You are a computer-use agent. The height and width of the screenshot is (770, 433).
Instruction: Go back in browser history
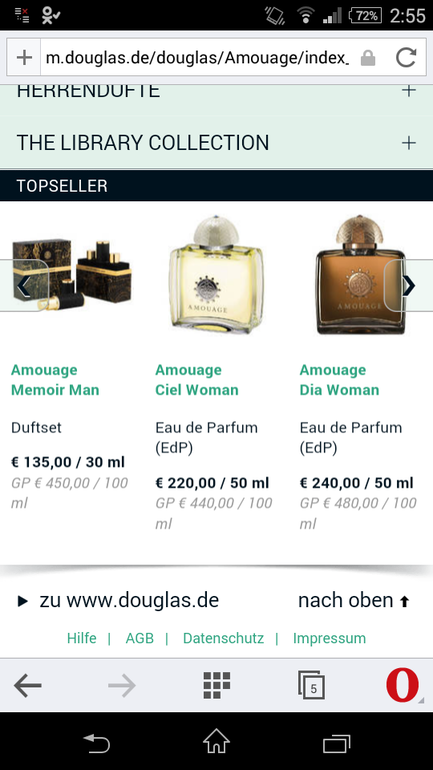27,685
